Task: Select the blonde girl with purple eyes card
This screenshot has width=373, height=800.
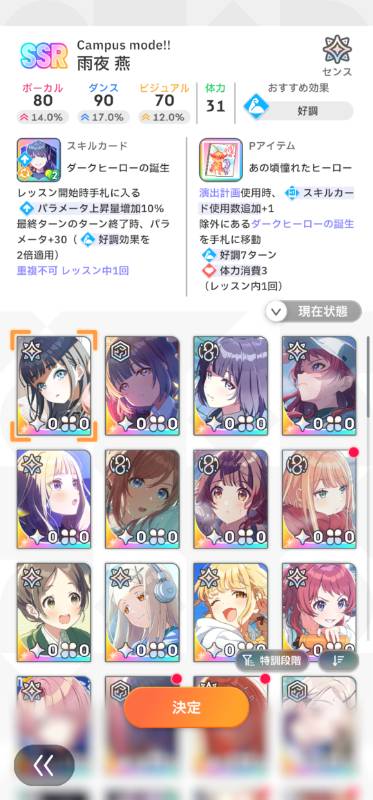Action: click(54, 499)
